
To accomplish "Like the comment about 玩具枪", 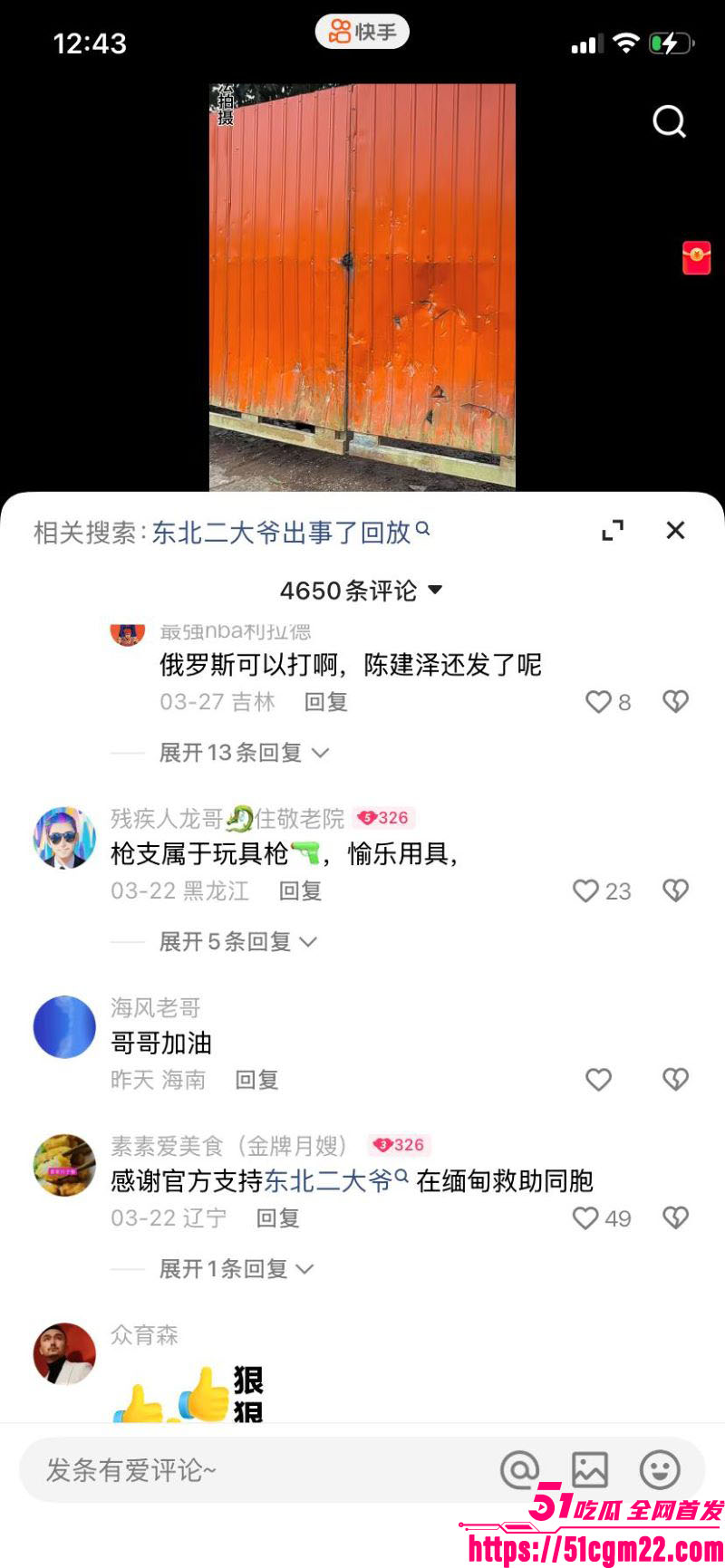I will click(x=584, y=891).
